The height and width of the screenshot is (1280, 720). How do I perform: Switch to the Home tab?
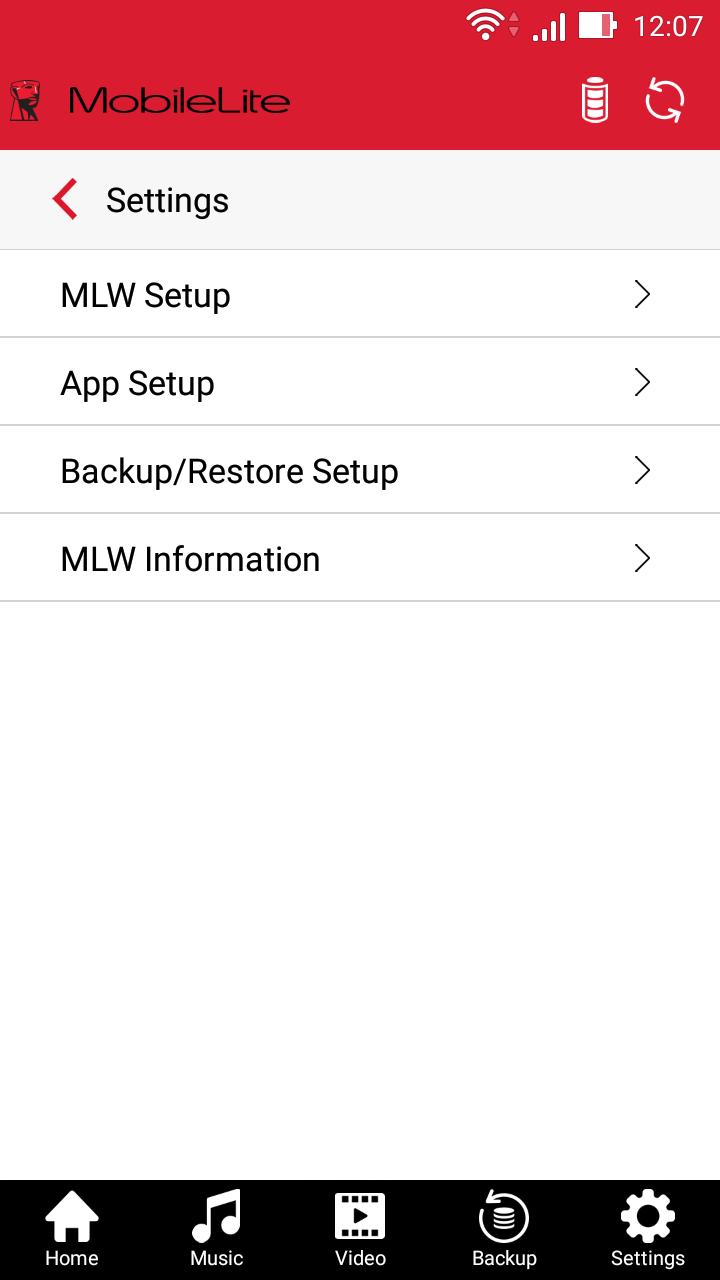coord(72,1230)
